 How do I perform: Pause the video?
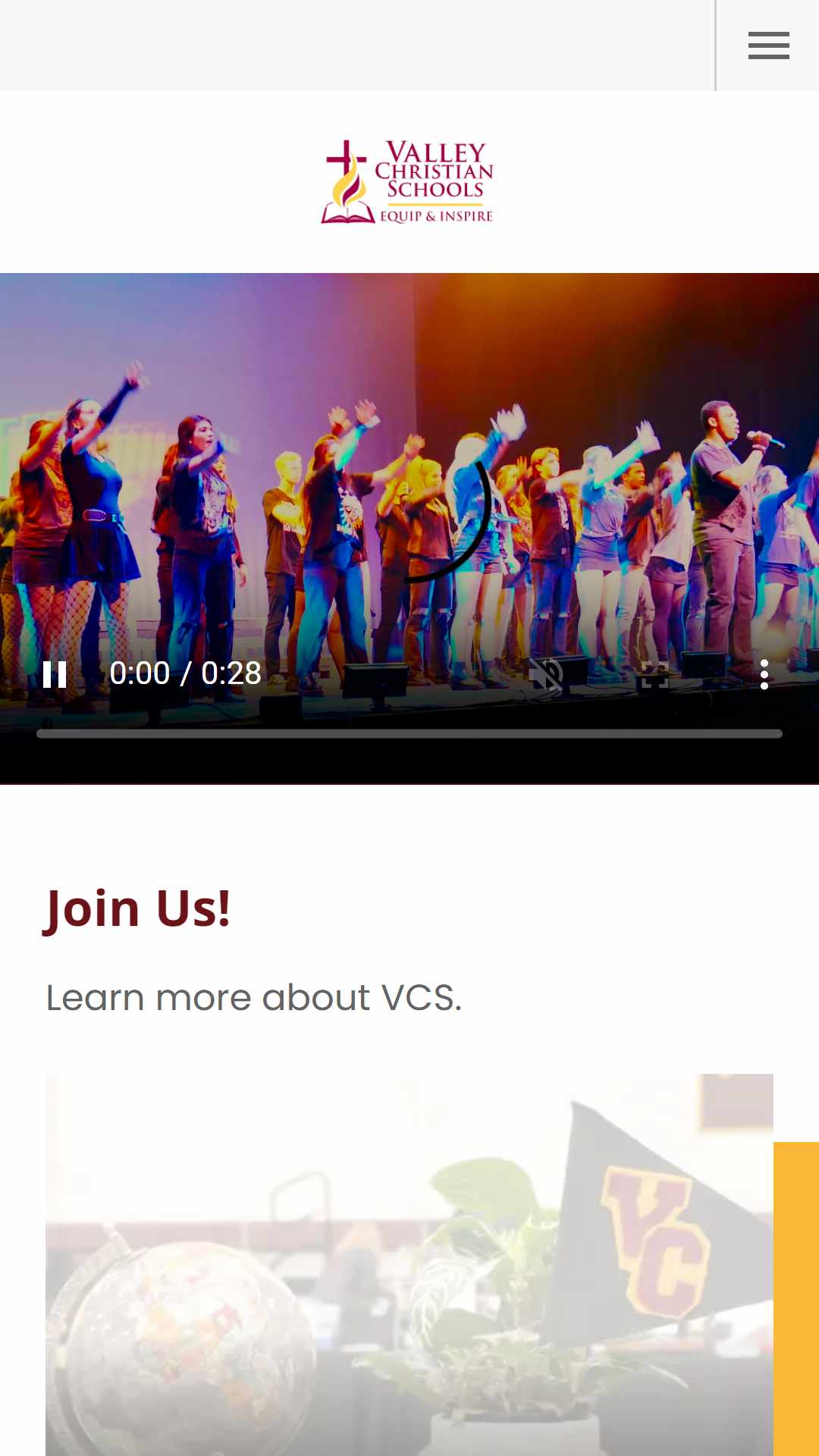[55, 673]
